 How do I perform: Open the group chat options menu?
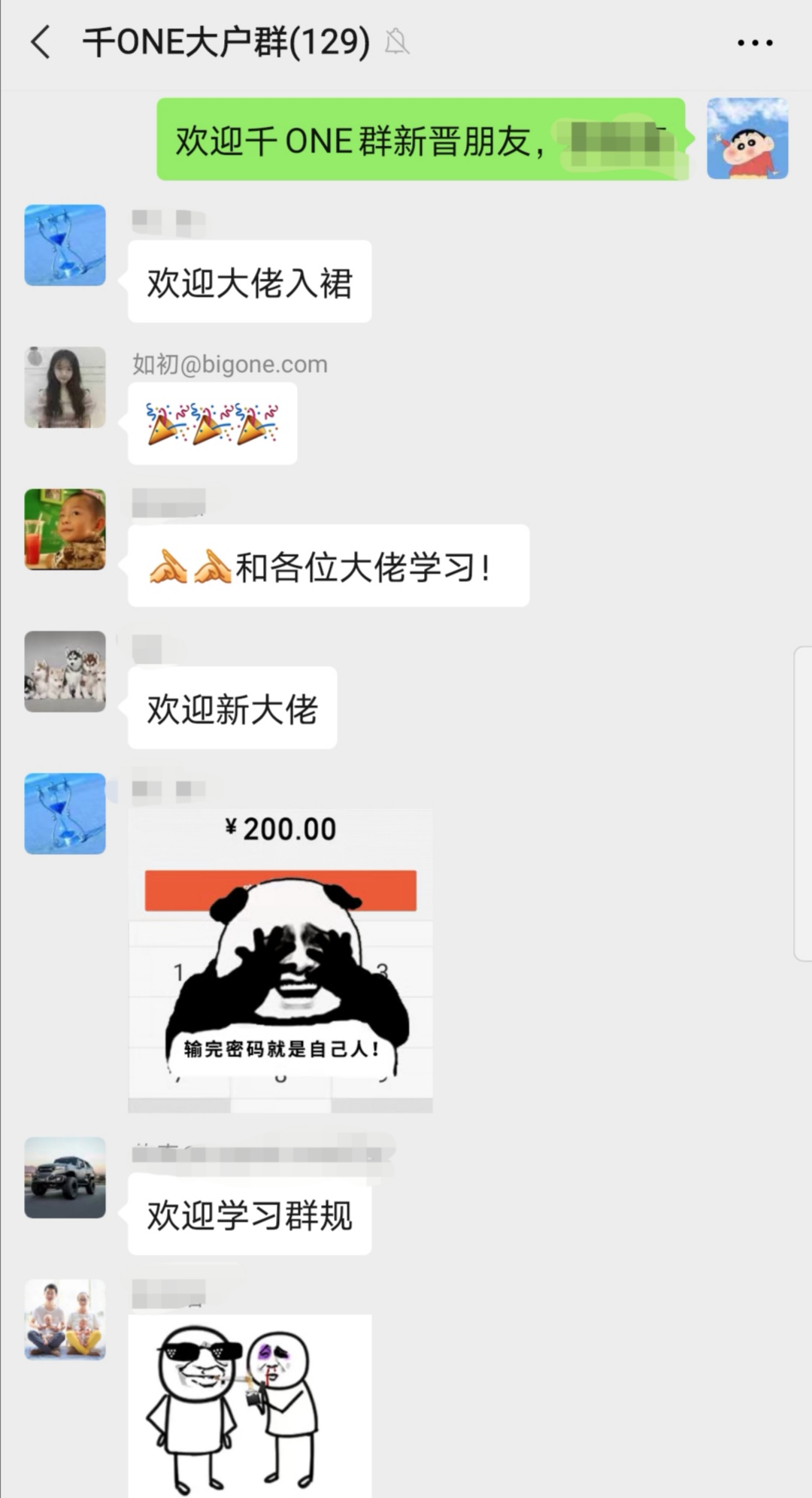(x=754, y=43)
